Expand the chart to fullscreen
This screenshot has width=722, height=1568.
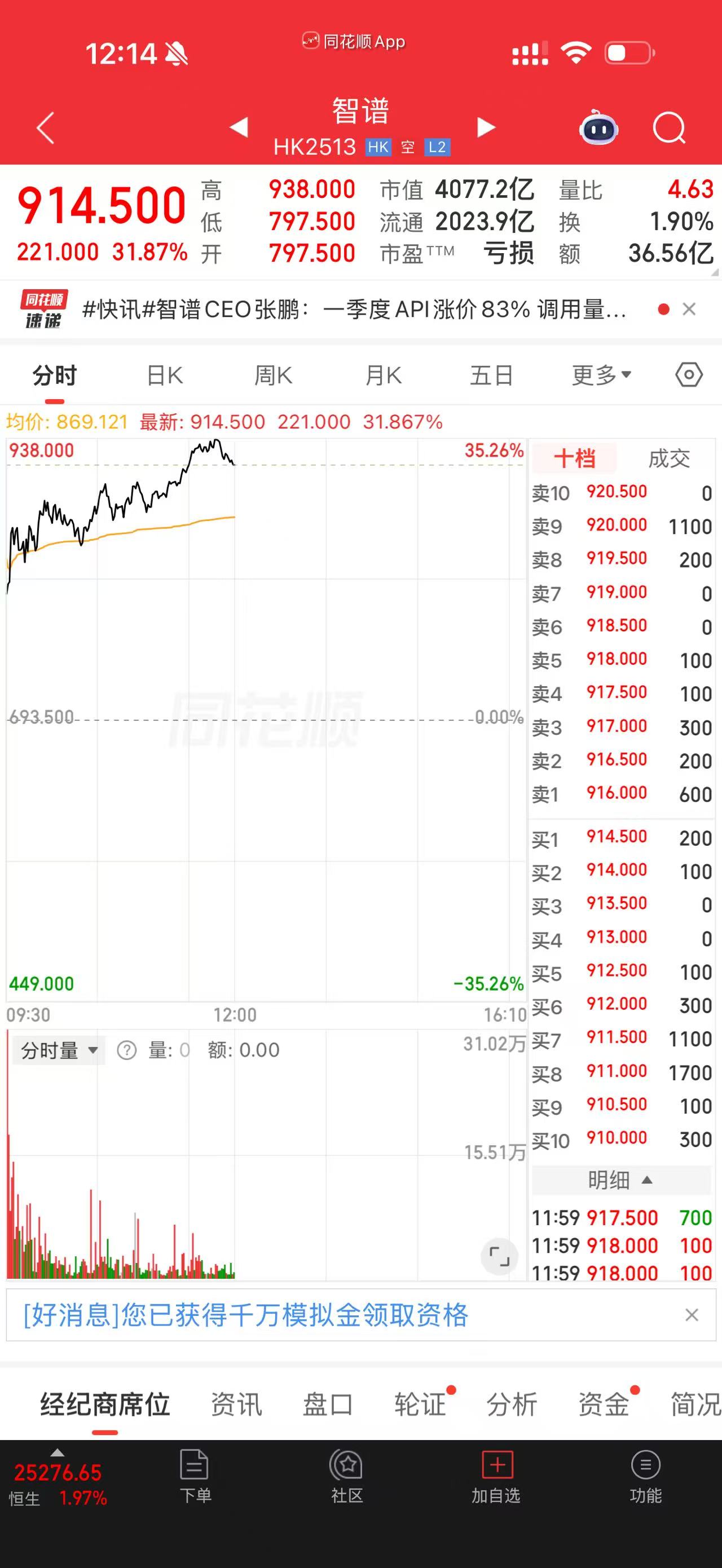click(x=499, y=1256)
